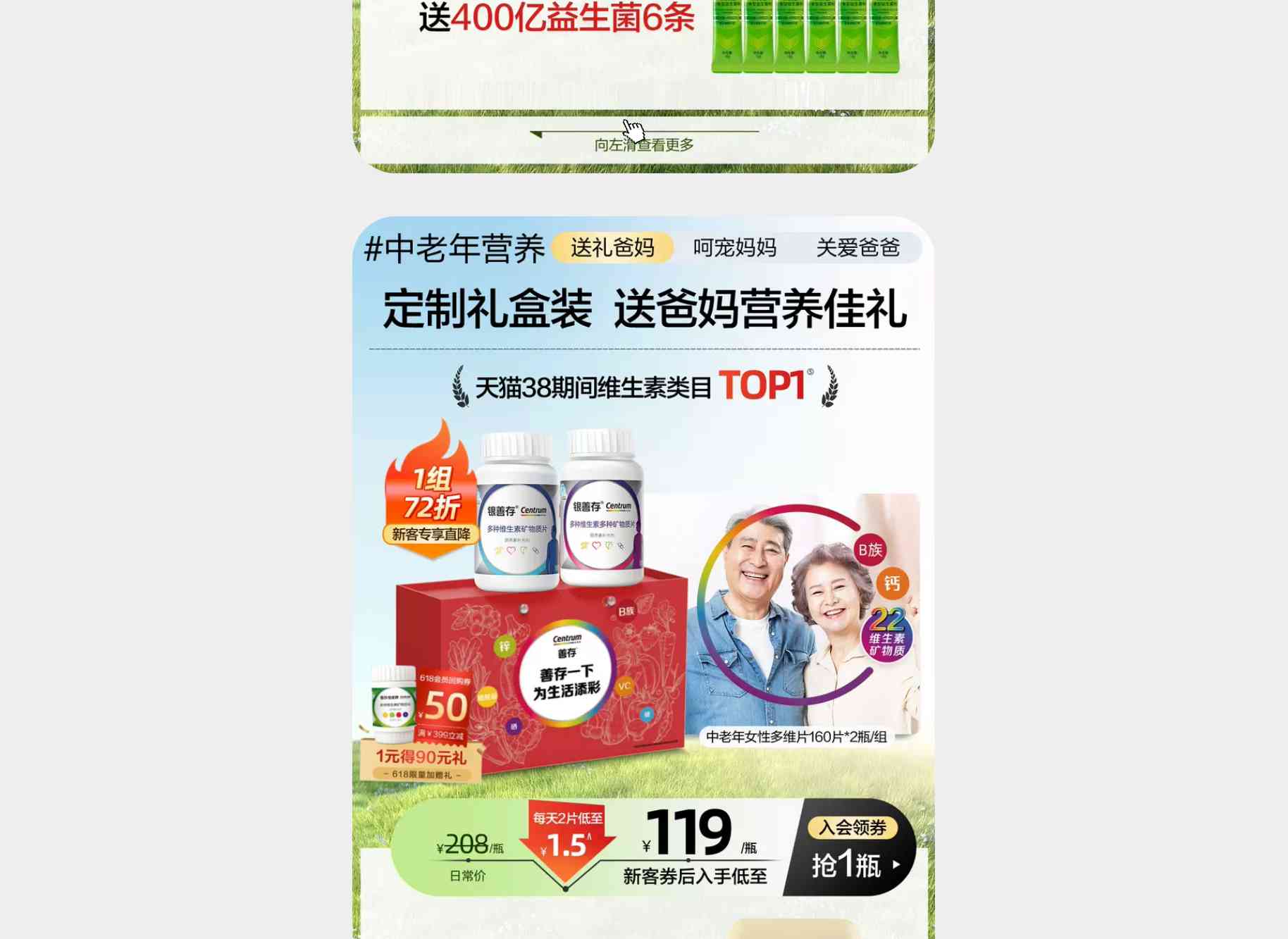1288x939 pixels.
Task: Switch to the 呵宠妈妈 tab
Action: tap(734, 248)
